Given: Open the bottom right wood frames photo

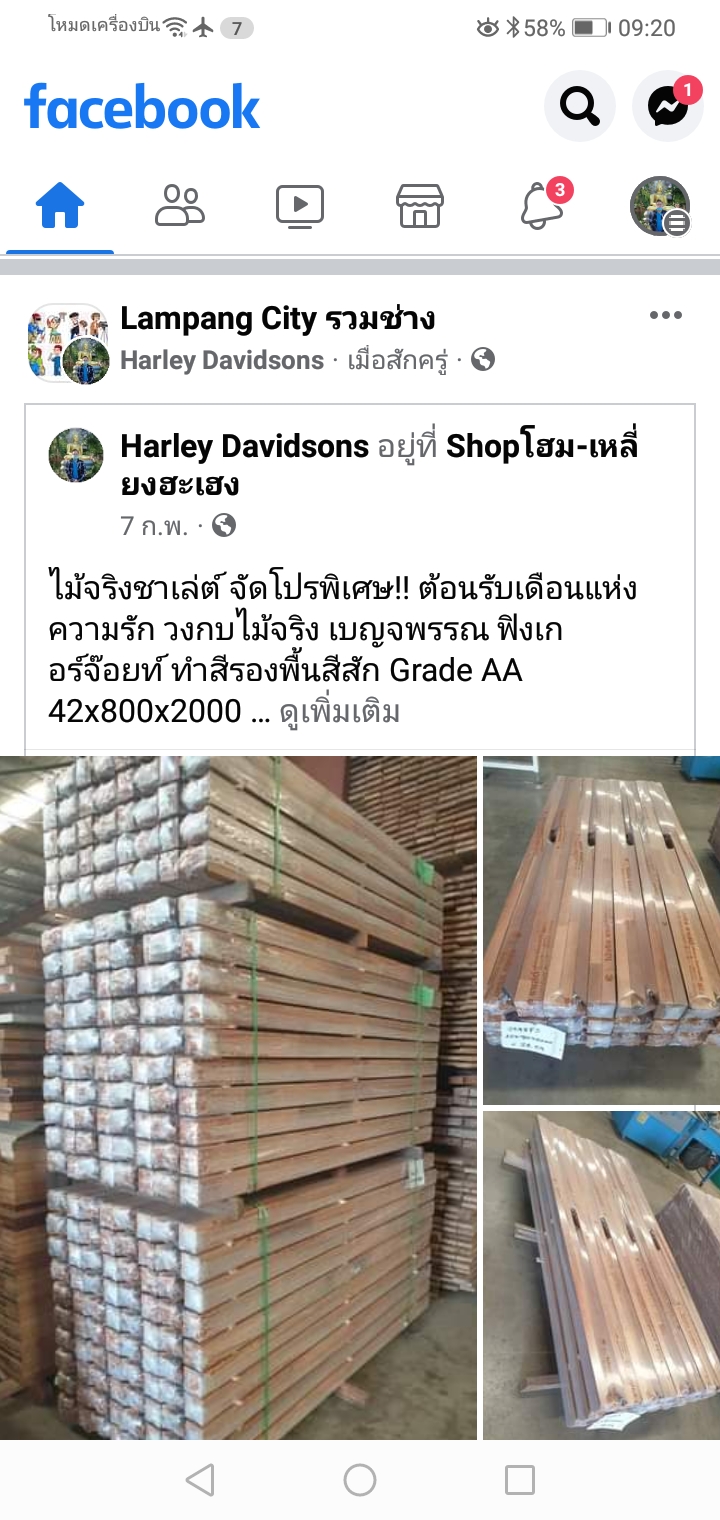Looking at the screenshot, I should point(601,1275).
